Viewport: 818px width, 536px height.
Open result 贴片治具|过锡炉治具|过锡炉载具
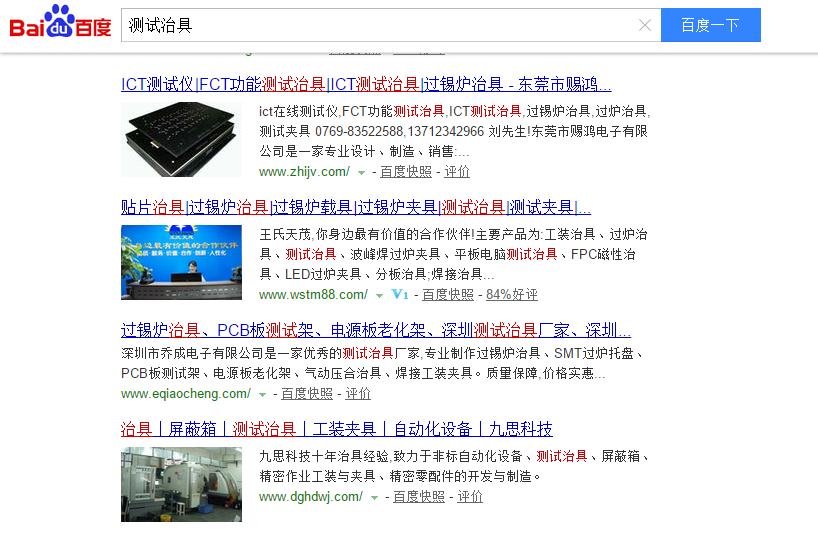pos(356,208)
